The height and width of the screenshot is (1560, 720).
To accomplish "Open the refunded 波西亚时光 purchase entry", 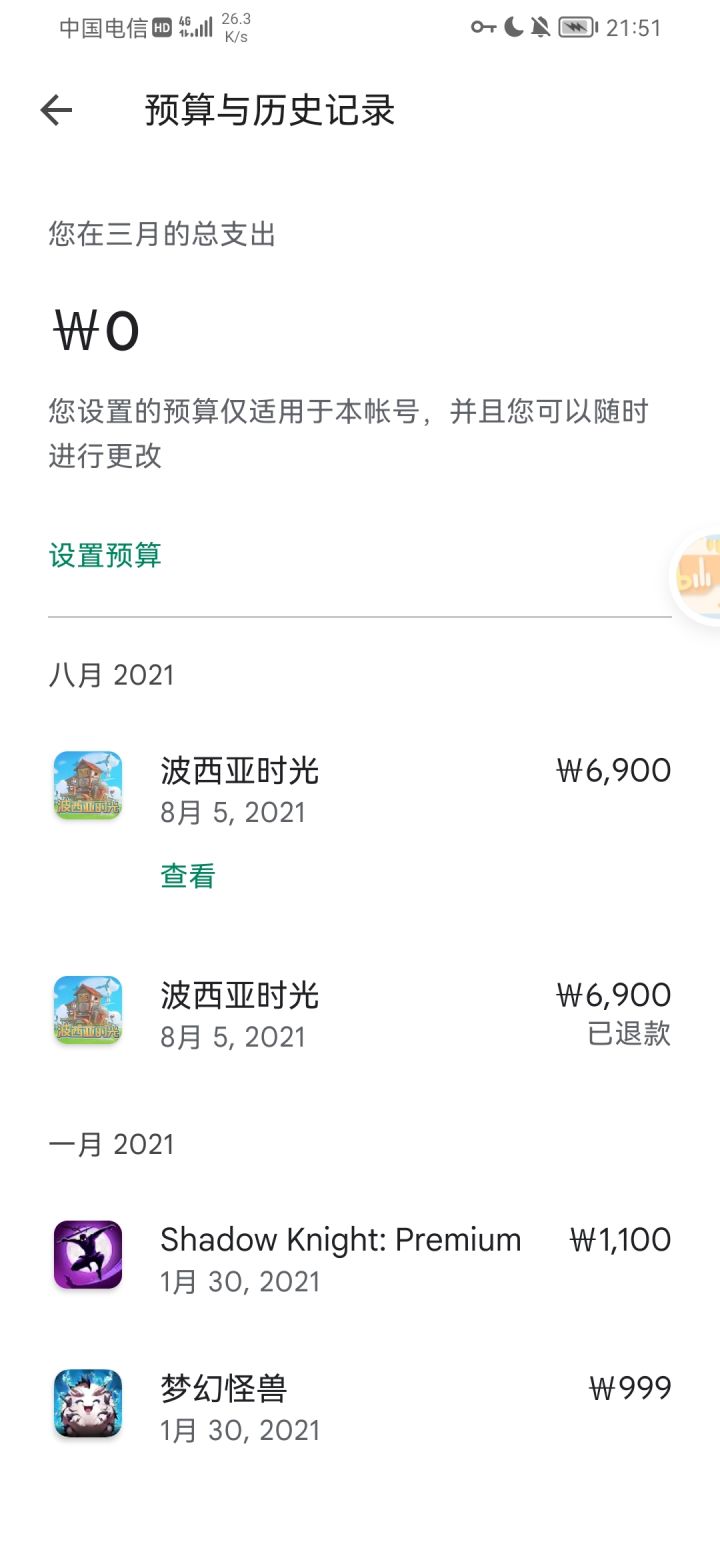I will [360, 1014].
